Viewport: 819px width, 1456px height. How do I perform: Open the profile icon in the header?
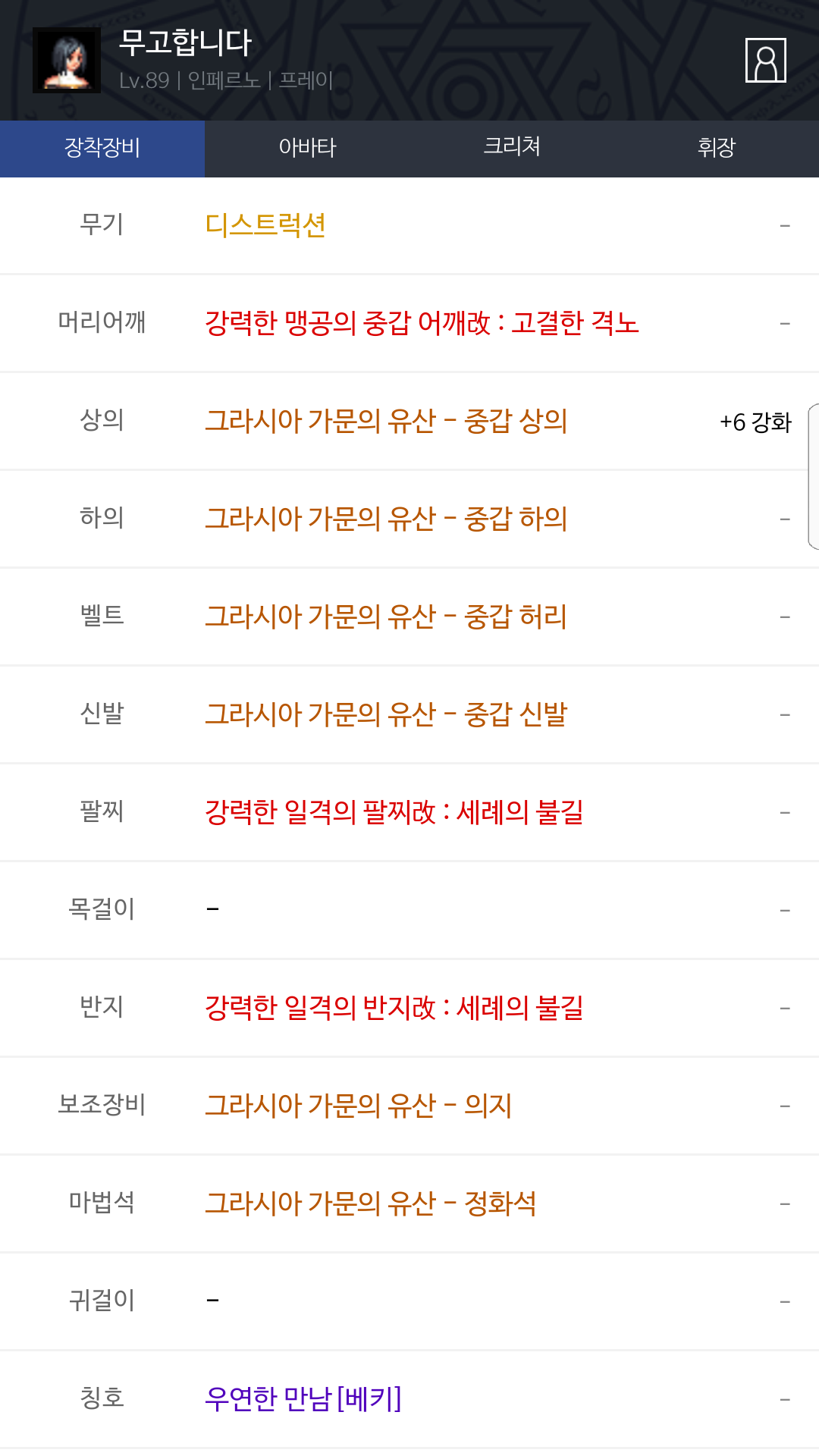pos(765,60)
